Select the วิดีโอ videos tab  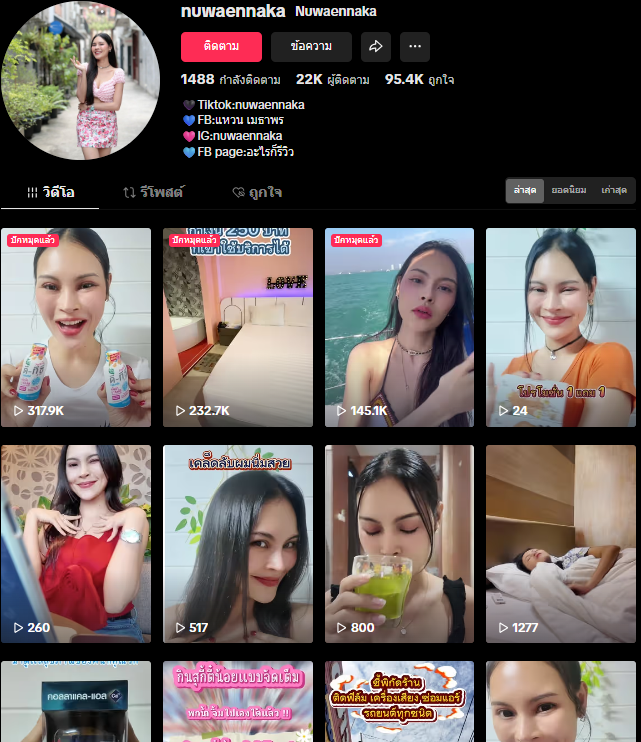50,192
